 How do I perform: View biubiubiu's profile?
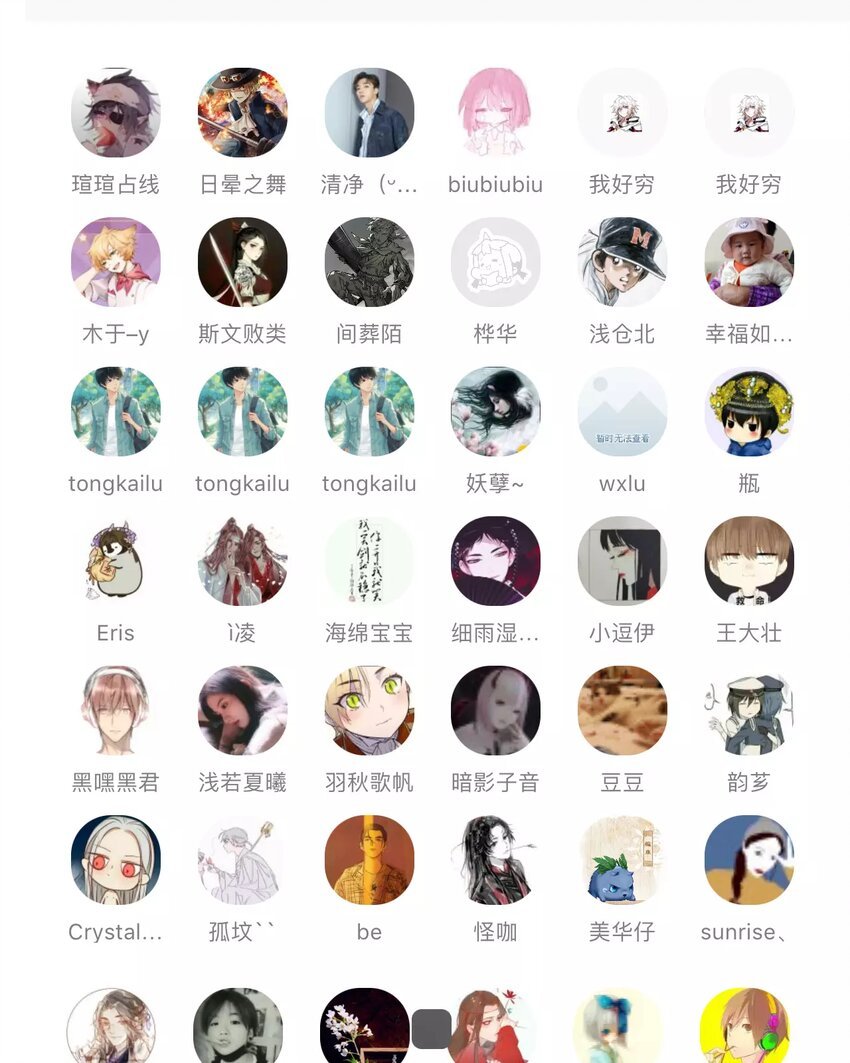[x=496, y=113]
